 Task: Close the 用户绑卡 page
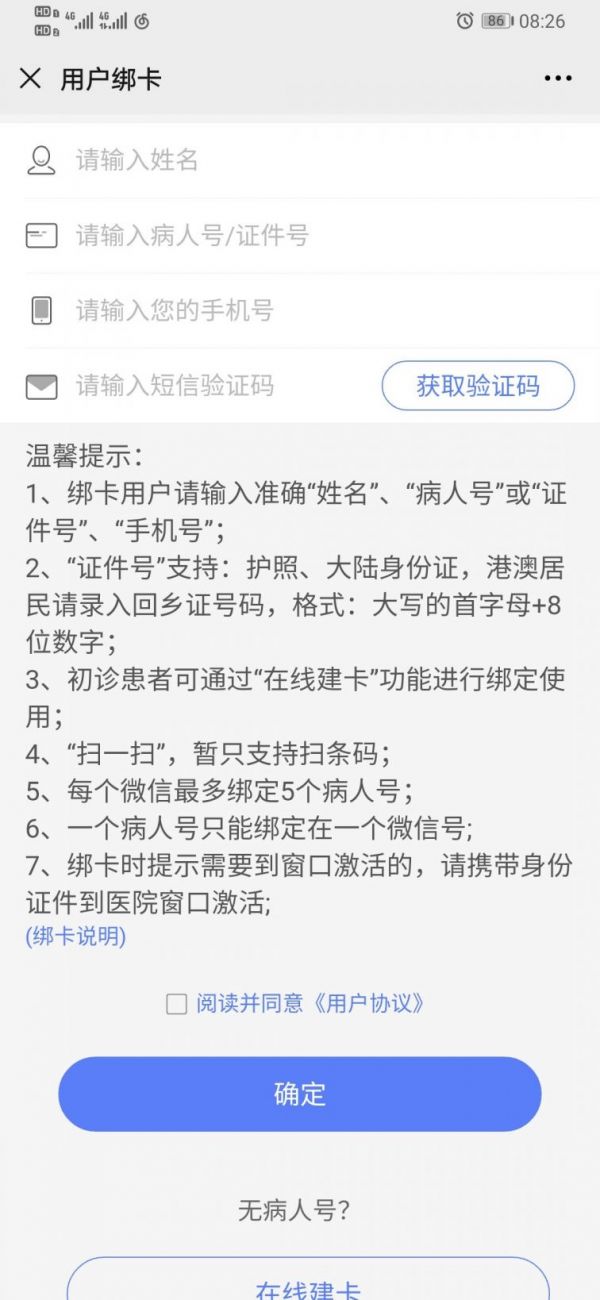tap(31, 79)
